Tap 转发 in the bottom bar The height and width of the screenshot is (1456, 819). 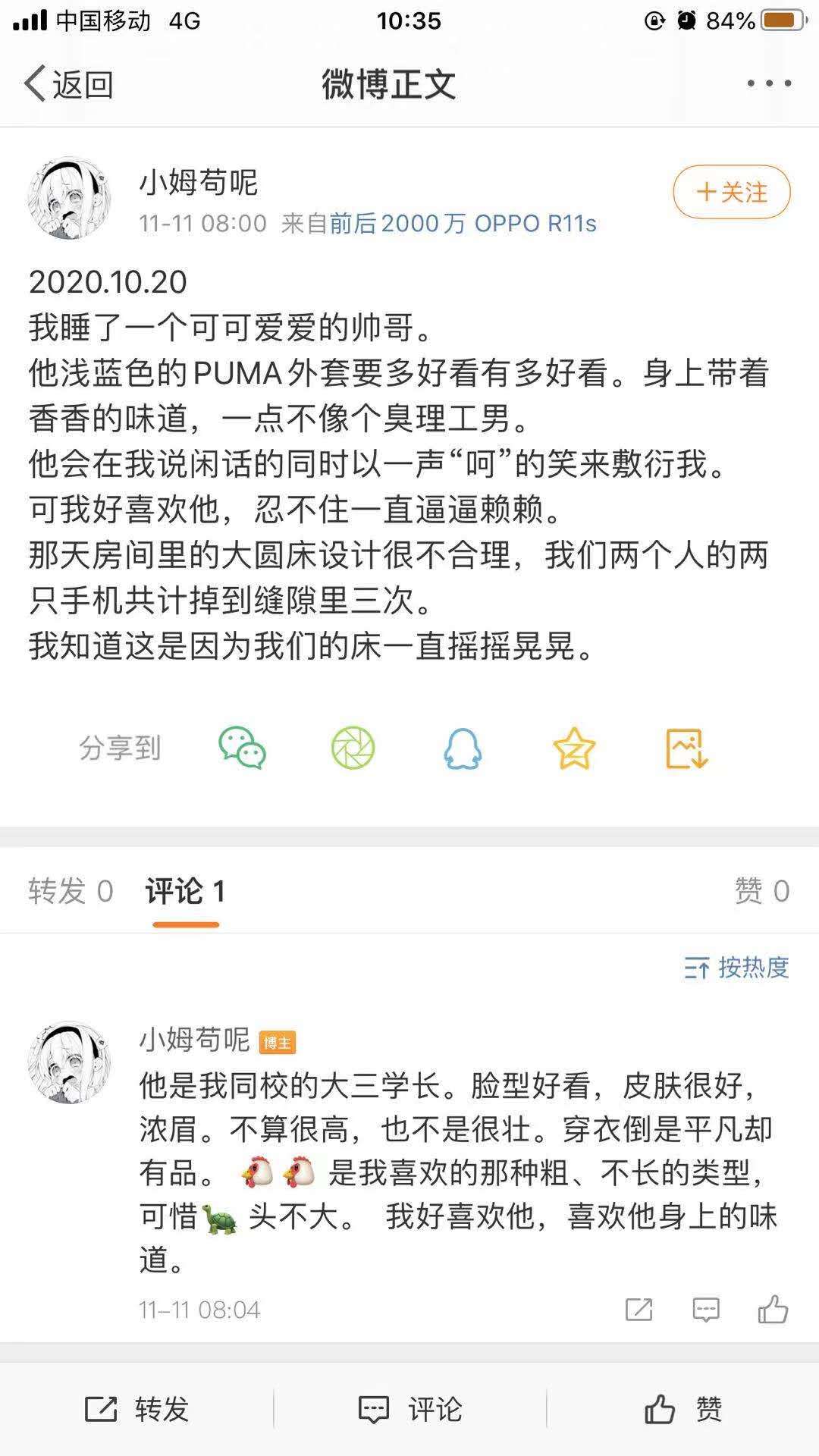point(136,1410)
